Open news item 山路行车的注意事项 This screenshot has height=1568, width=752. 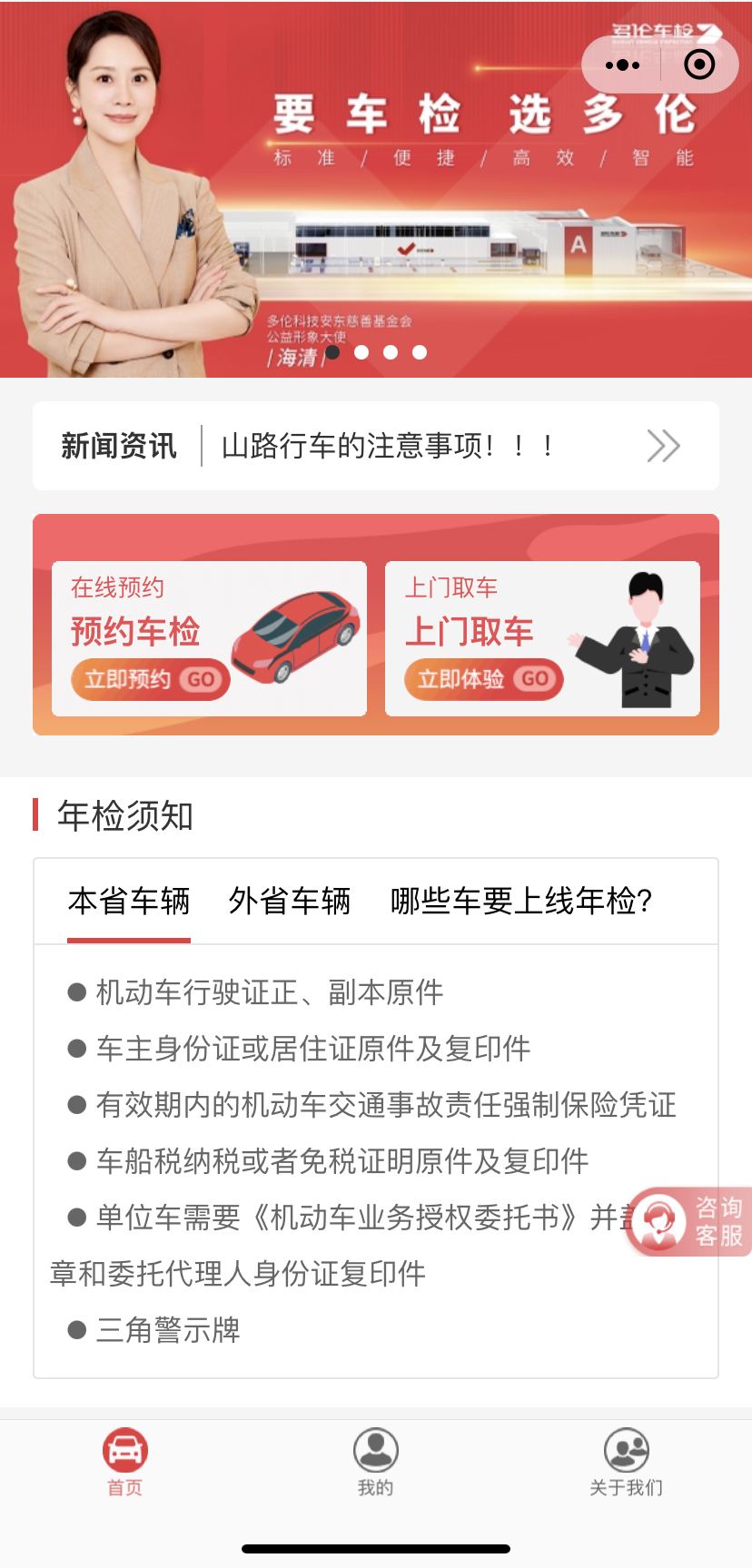tap(388, 446)
